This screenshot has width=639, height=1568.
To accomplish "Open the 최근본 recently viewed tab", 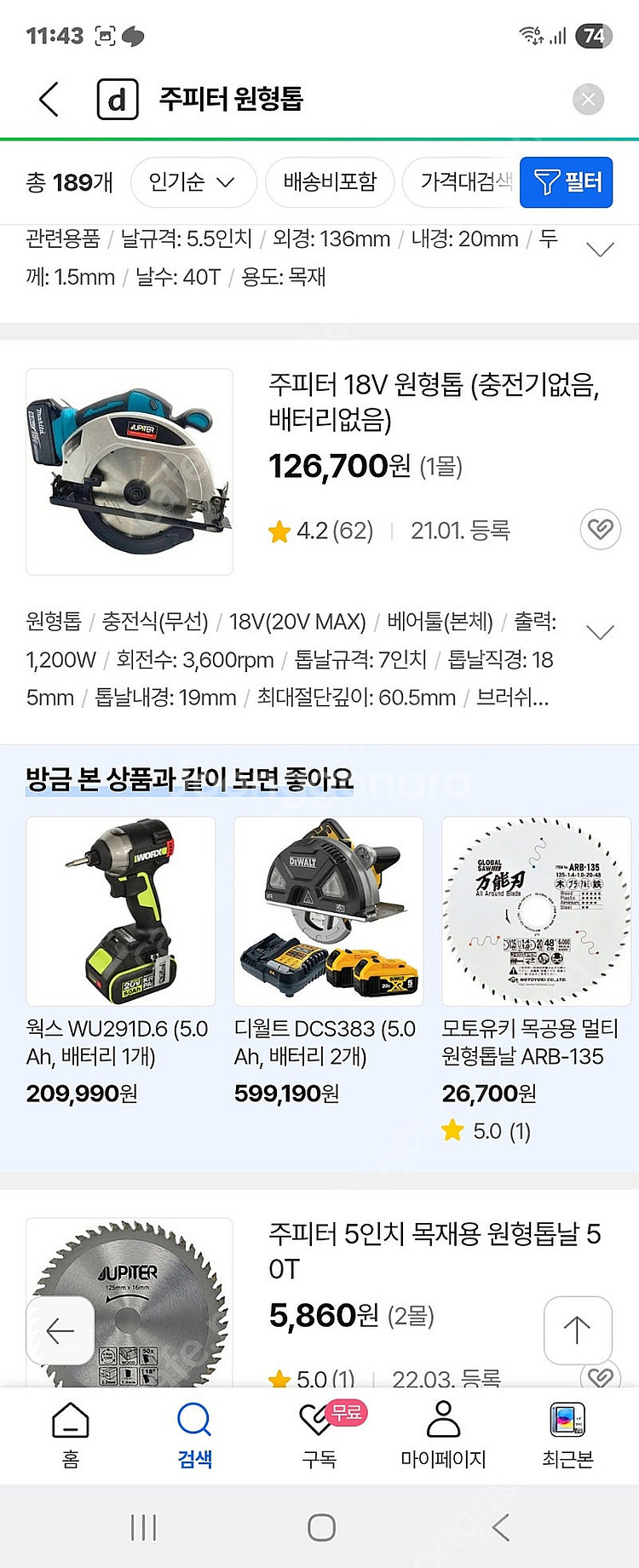I will [567, 1435].
